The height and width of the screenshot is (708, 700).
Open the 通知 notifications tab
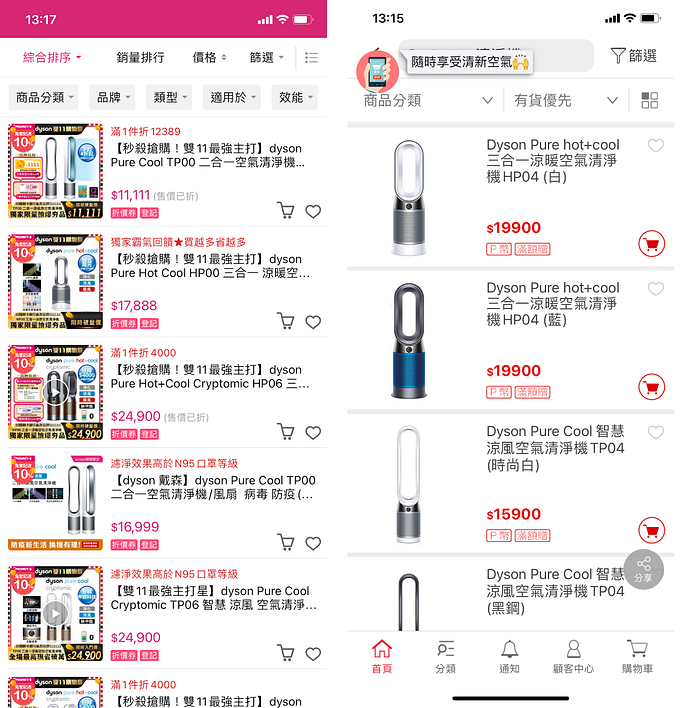509,657
